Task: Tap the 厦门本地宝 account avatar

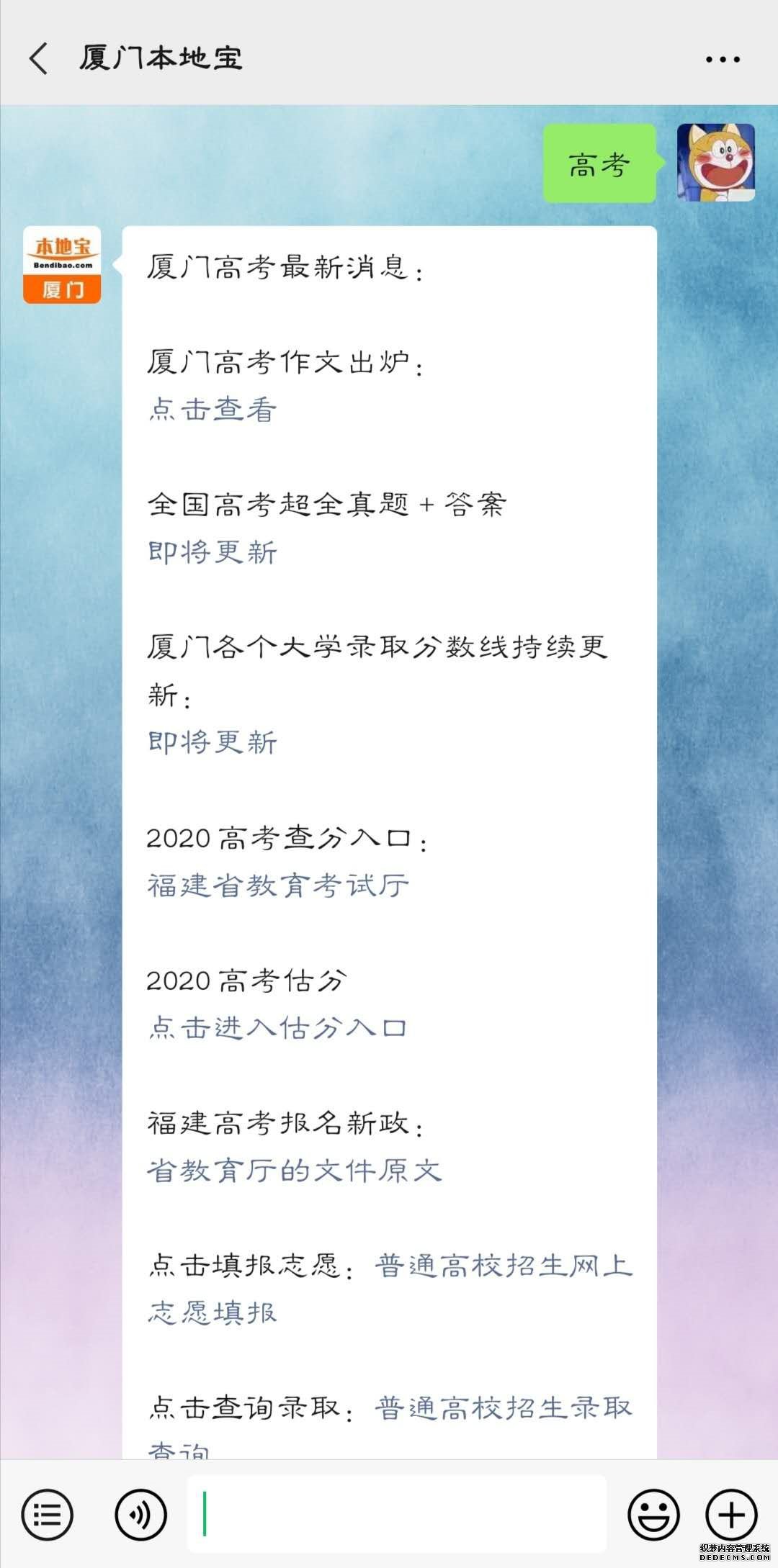Action: 62,265
